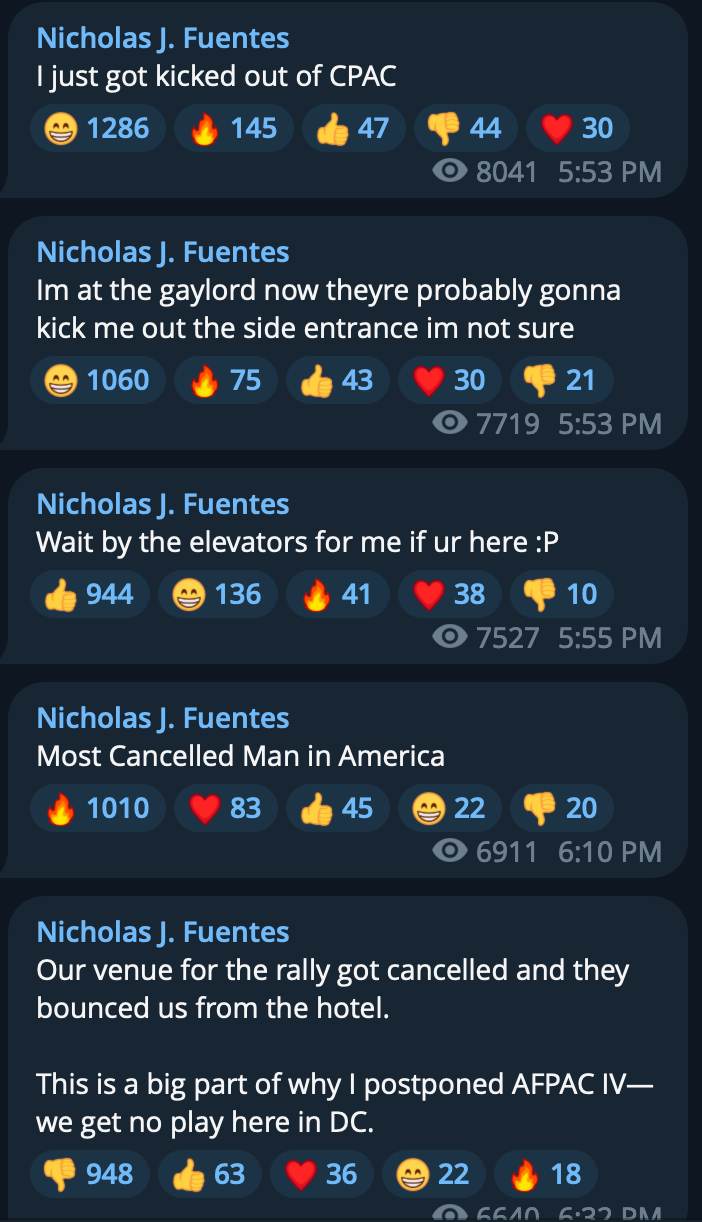
Task: Add fire reaction showing 145 on CPAC post
Action: pos(234,128)
